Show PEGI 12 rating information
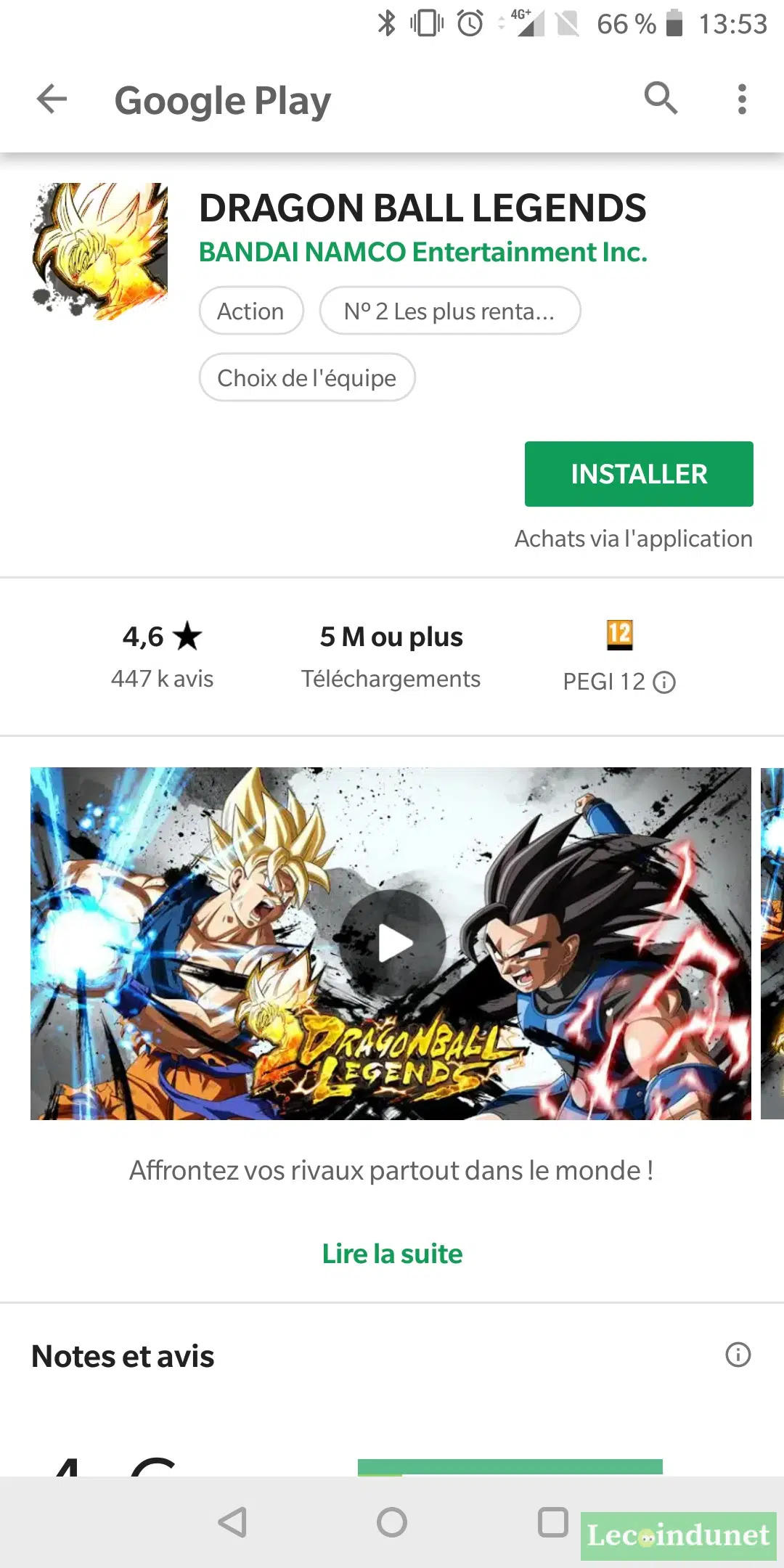This screenshot has width=784, height=1568. 663,682
